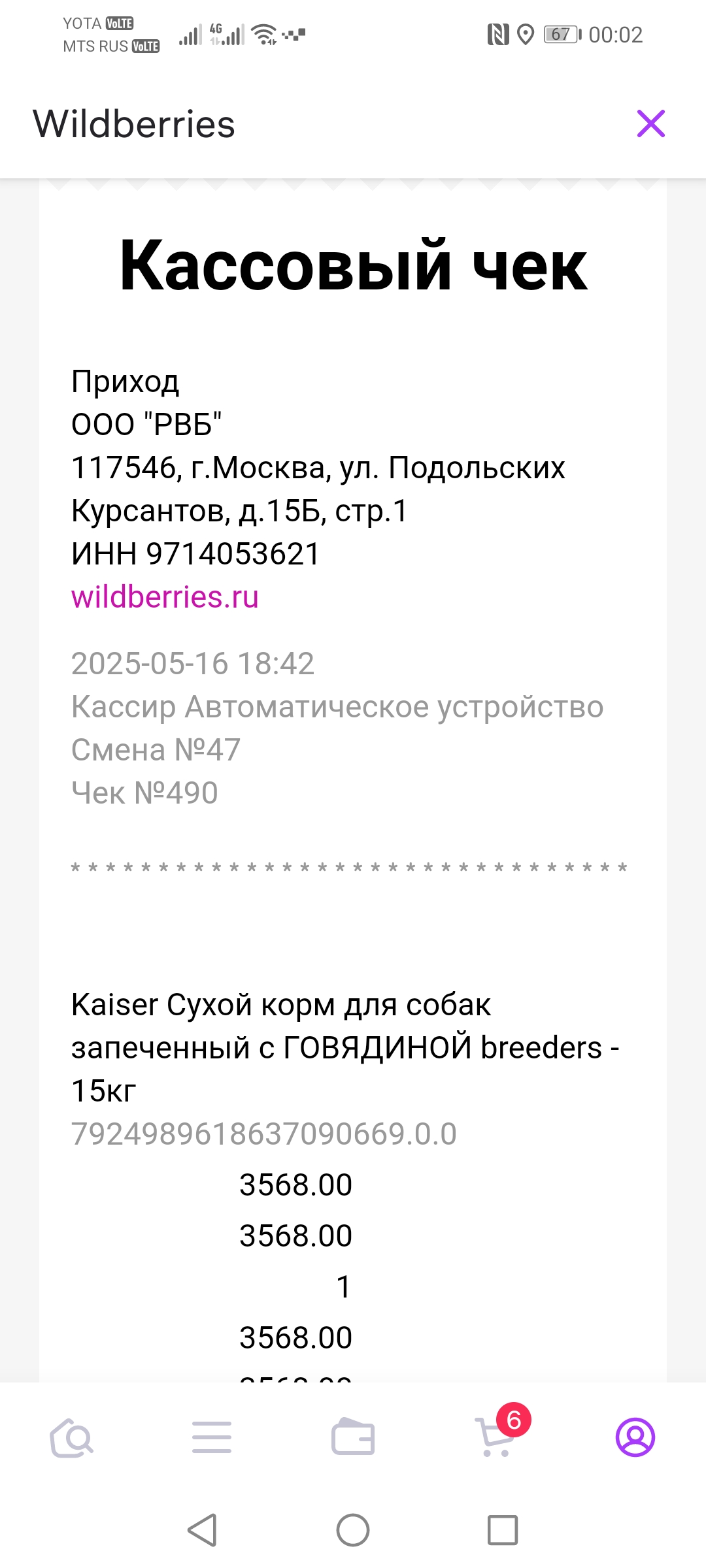Open the profile tab

coord(635,1437)
